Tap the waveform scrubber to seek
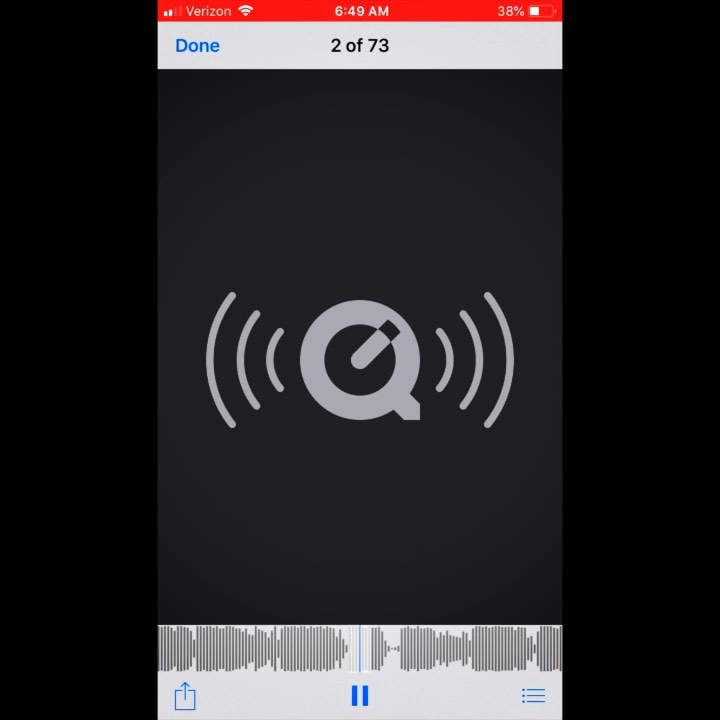The height and width of the screenshot is (720, 720). click(360, 648)
